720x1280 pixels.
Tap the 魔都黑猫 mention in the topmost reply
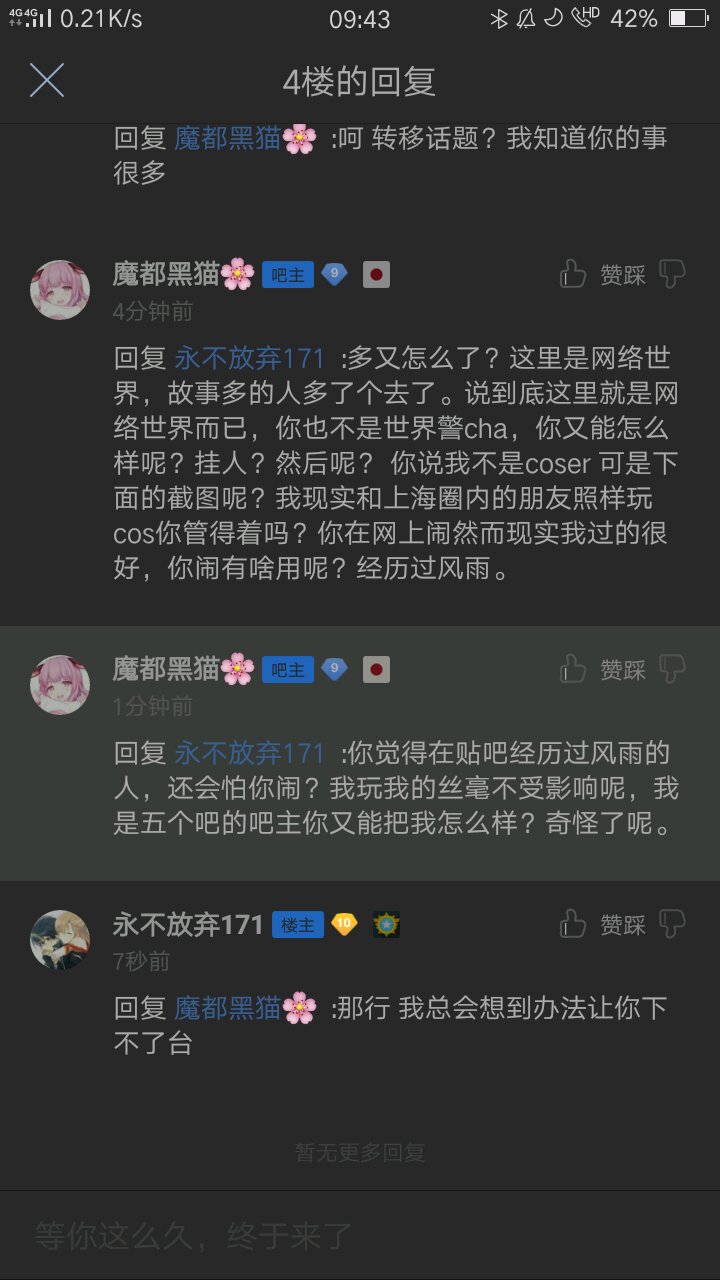[245, 138]
